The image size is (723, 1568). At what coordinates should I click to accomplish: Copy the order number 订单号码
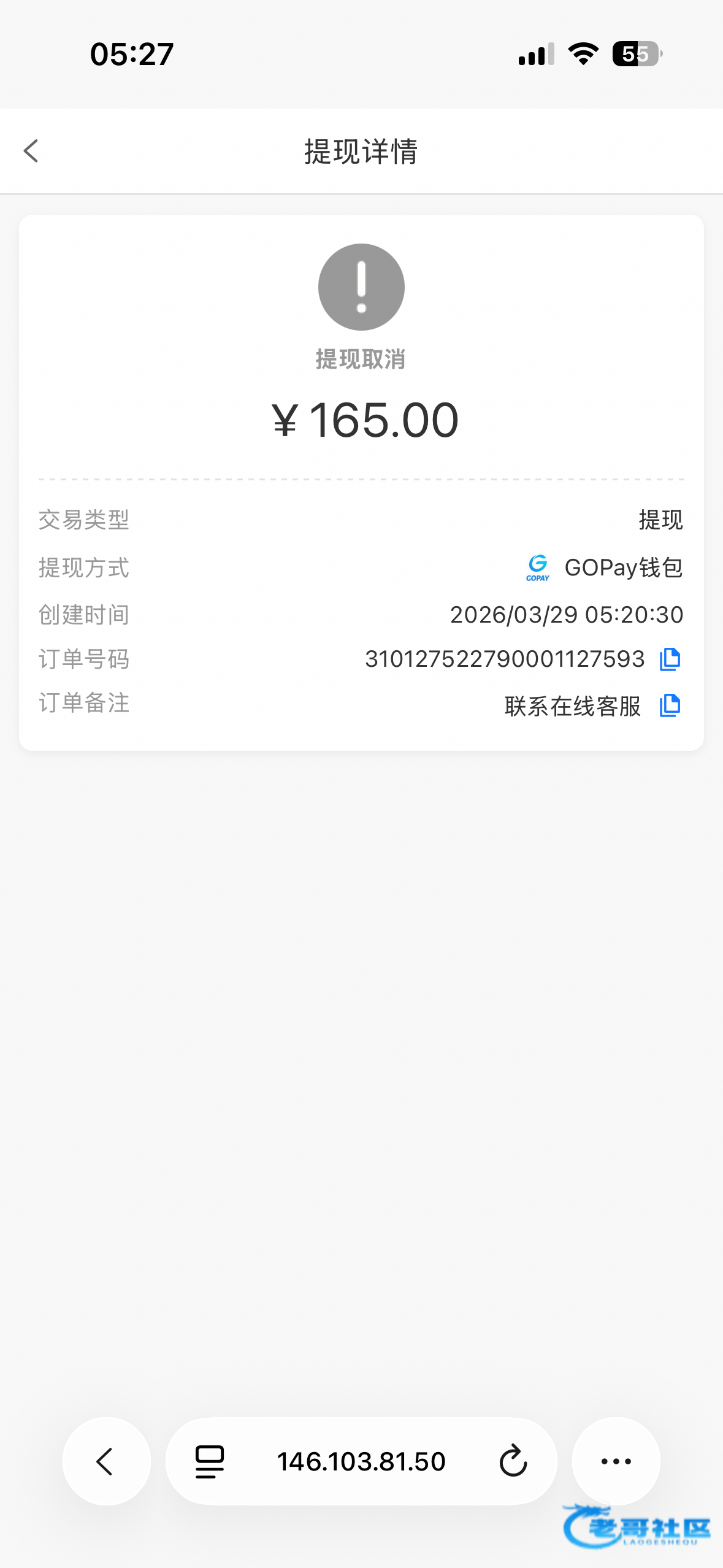click(x=670, y=659)
